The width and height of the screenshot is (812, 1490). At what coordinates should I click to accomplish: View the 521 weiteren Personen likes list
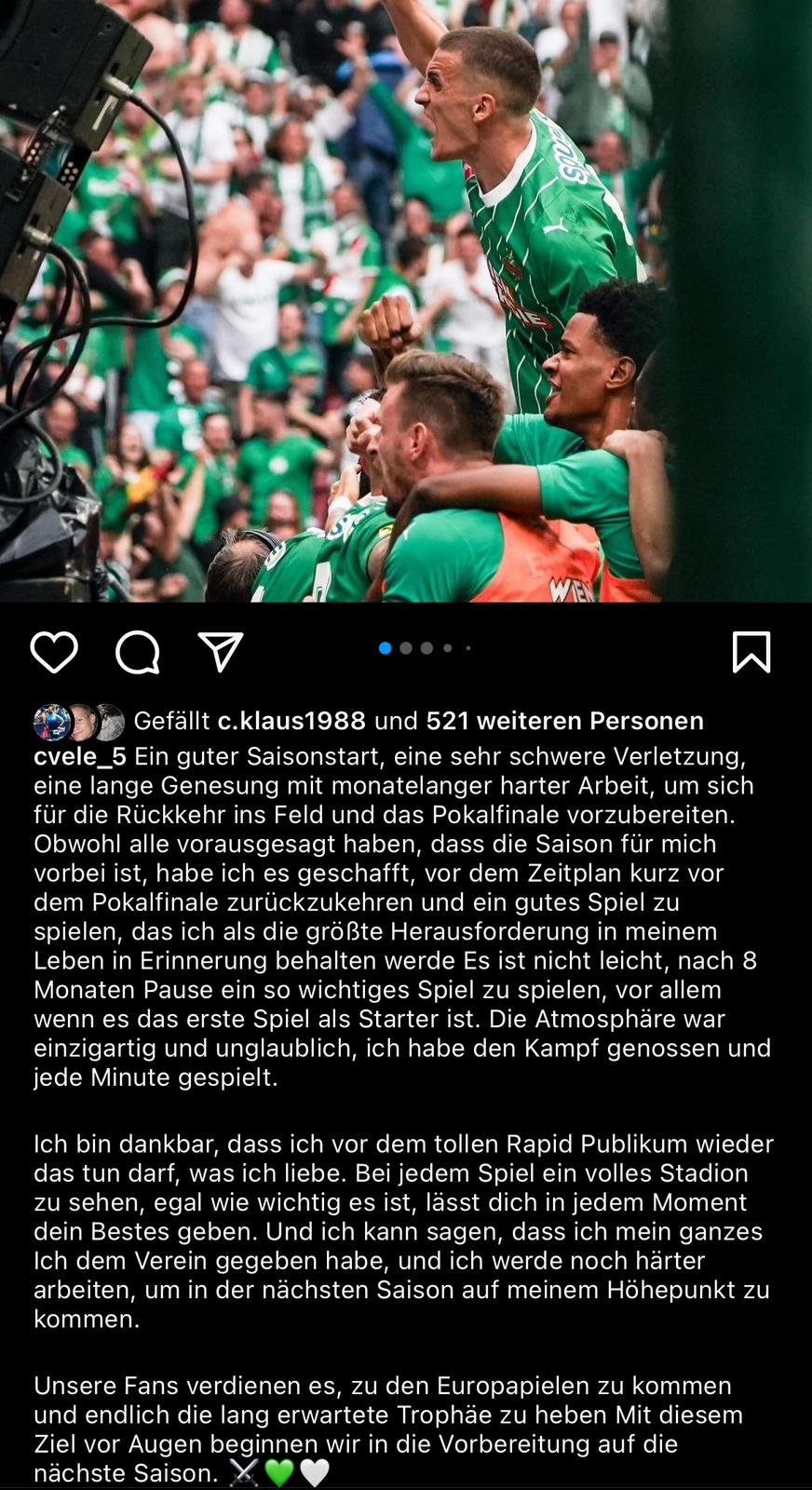point(564,721)
